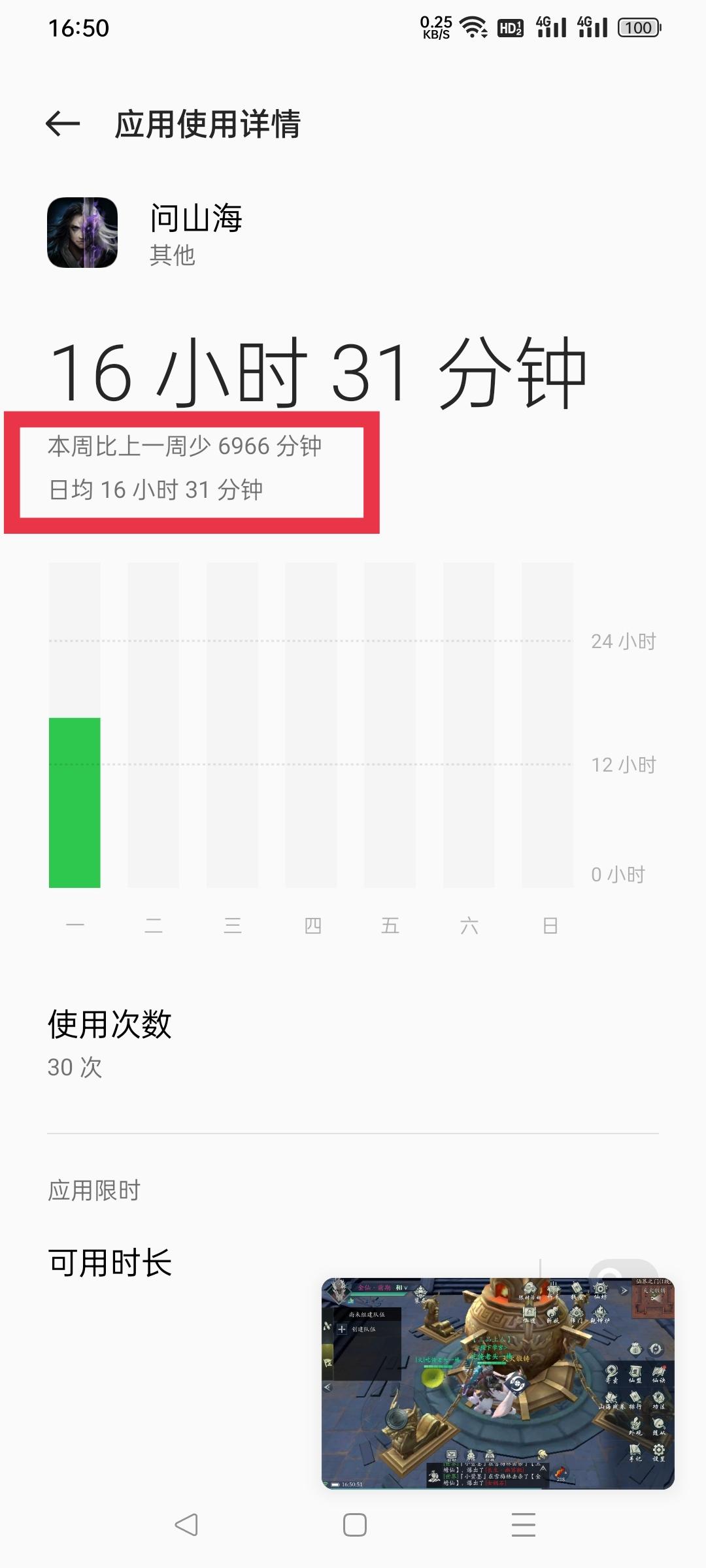Open the 仙诀 icon on the right panel
The height and width of the screenshot is (1568, 706).
tap(659, 1372)
